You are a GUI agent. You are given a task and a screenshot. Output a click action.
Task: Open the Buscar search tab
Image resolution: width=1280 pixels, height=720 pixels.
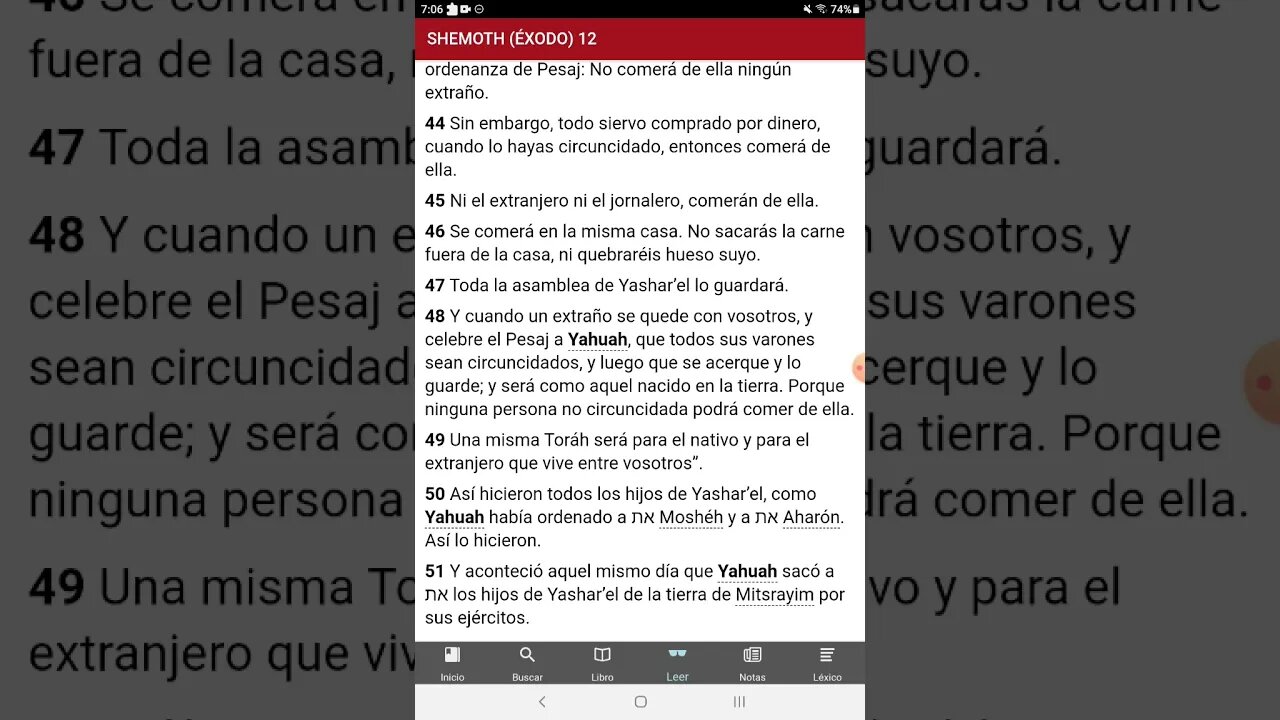pos(527,663)
